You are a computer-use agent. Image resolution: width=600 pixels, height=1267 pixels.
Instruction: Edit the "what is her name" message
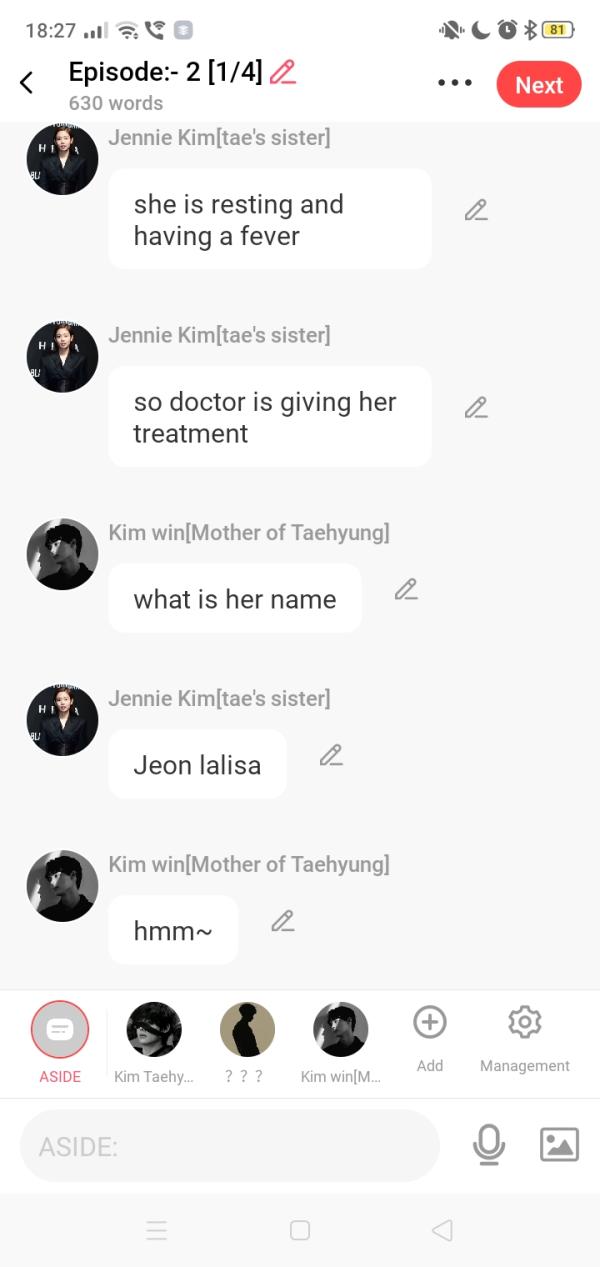point(406,589)
